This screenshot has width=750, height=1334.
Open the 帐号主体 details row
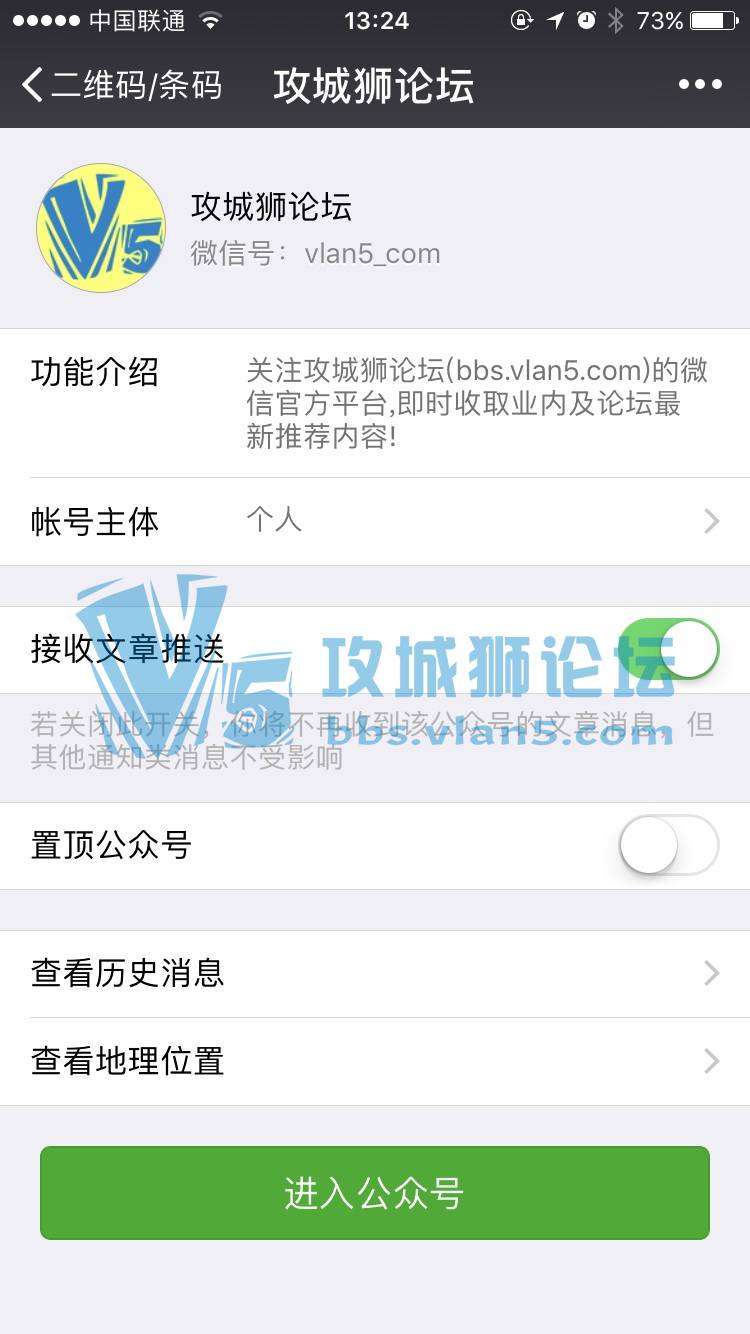375,521
